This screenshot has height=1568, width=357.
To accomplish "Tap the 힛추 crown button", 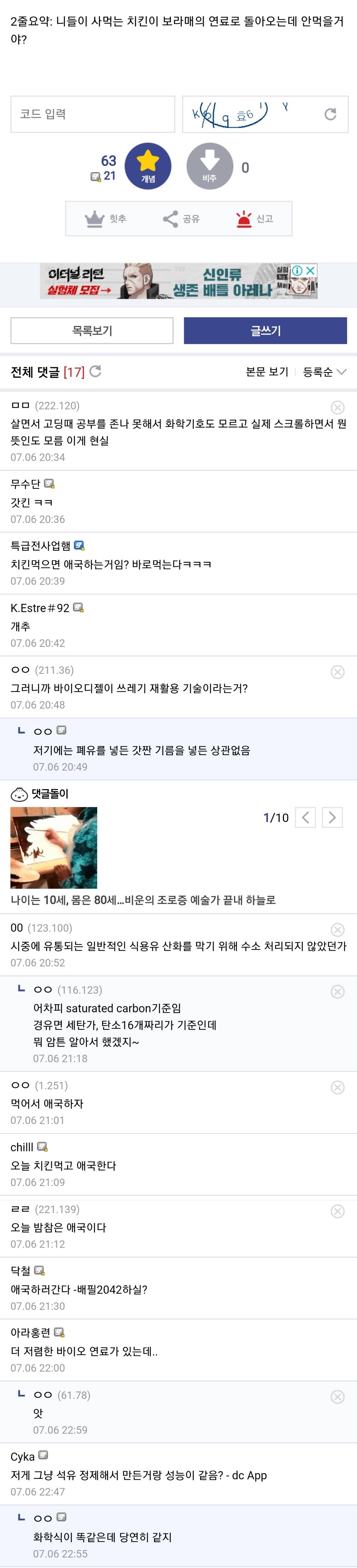I will [x=105, y=218].
